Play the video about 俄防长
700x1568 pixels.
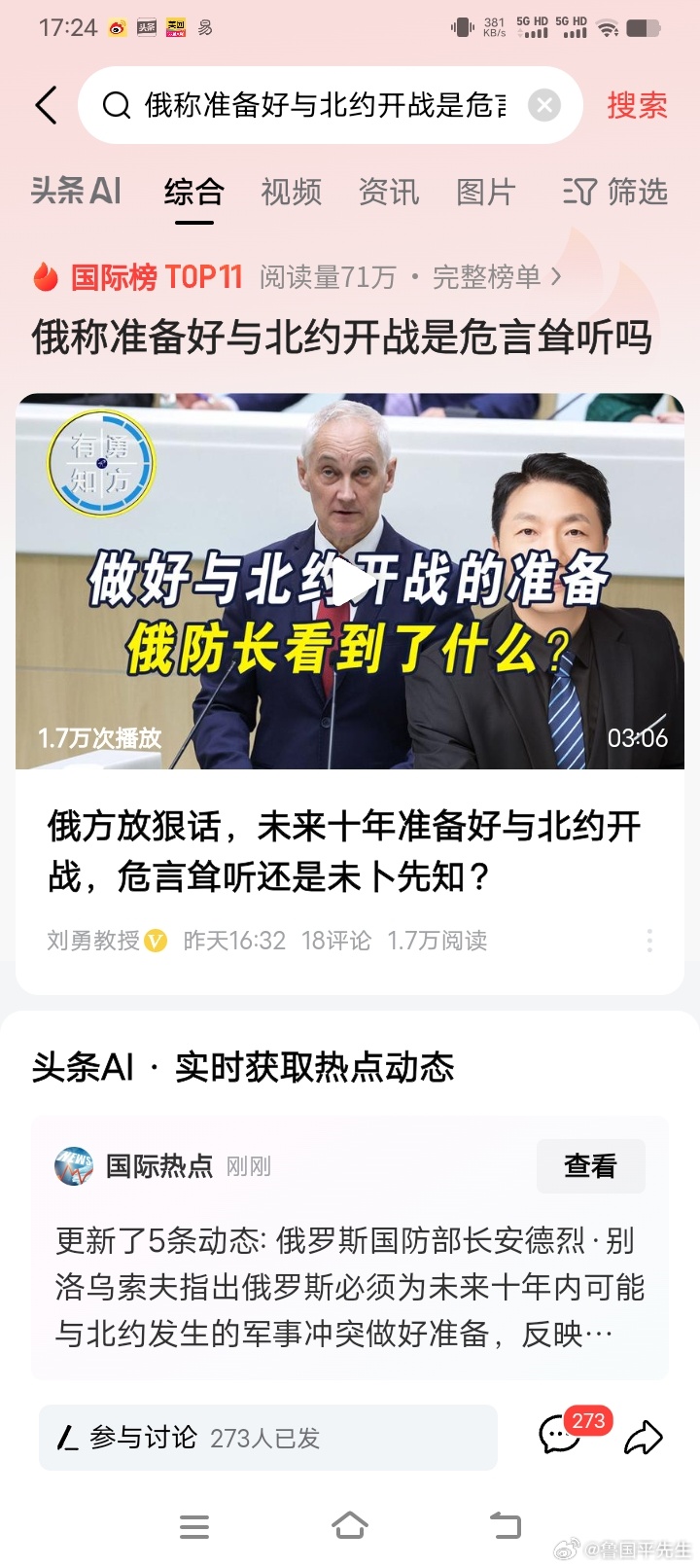pyautogui.click(x=350, y=581)
